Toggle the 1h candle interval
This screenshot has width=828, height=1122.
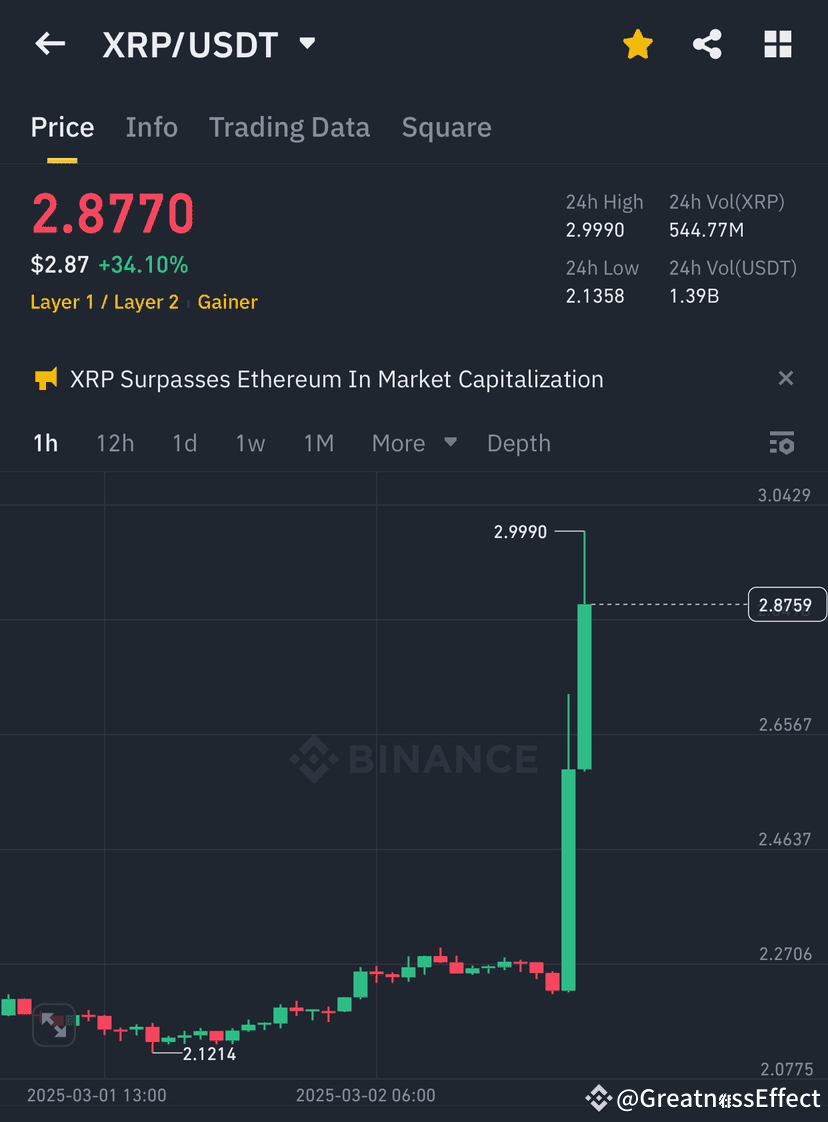tap(45, 442)
